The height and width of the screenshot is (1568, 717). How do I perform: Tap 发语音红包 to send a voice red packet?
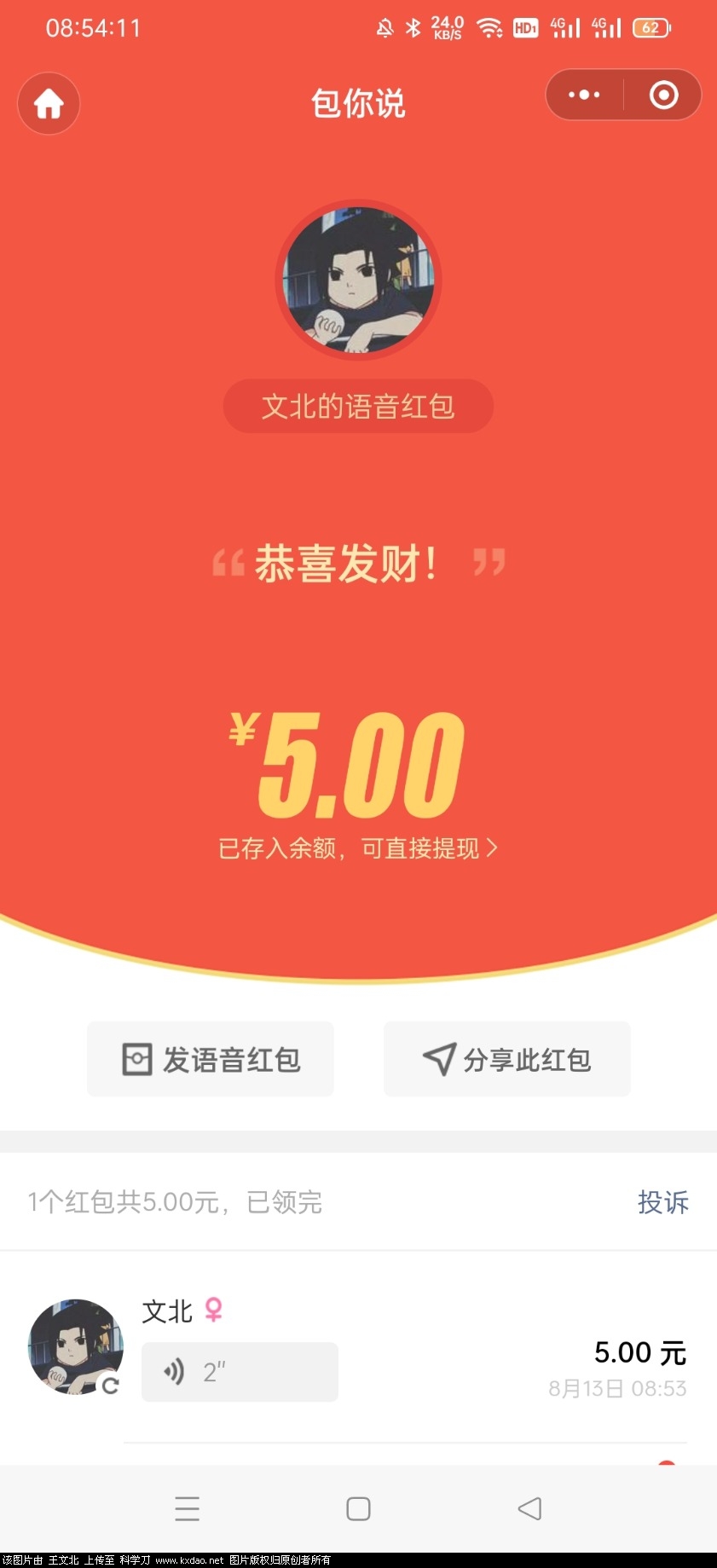coord(211,1059)
